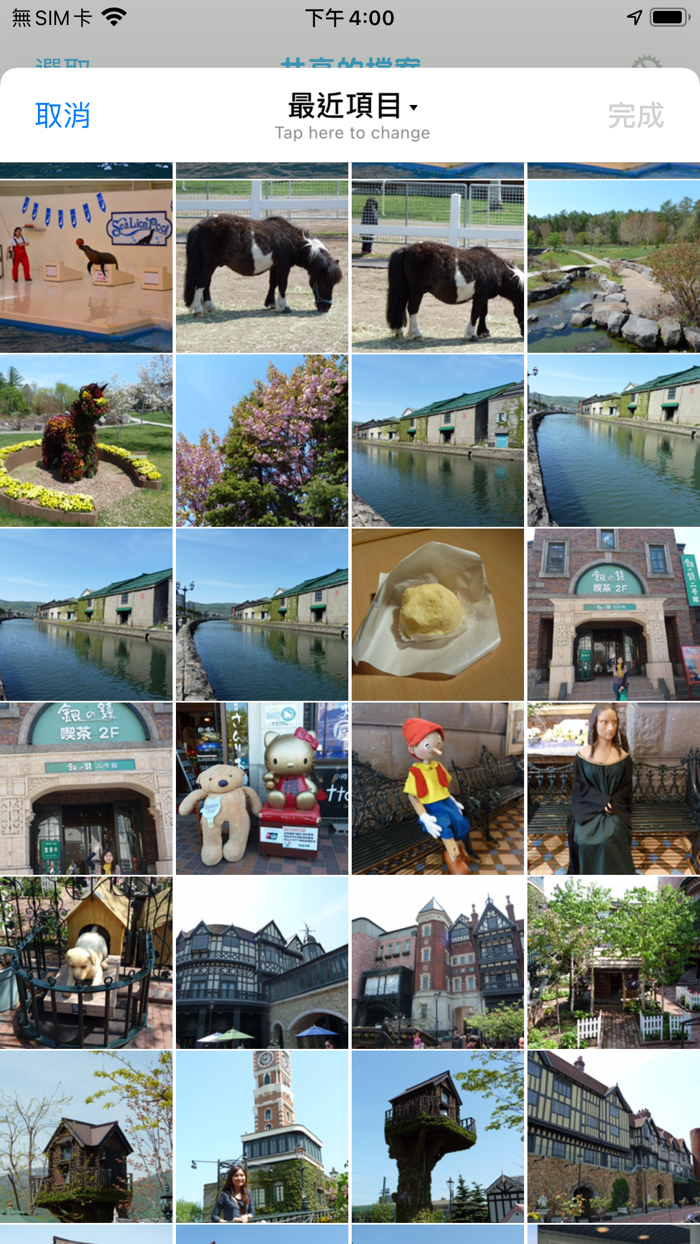Select the sea lion show photo
Screen dimensions: 700x1244
tap(86, 266)
